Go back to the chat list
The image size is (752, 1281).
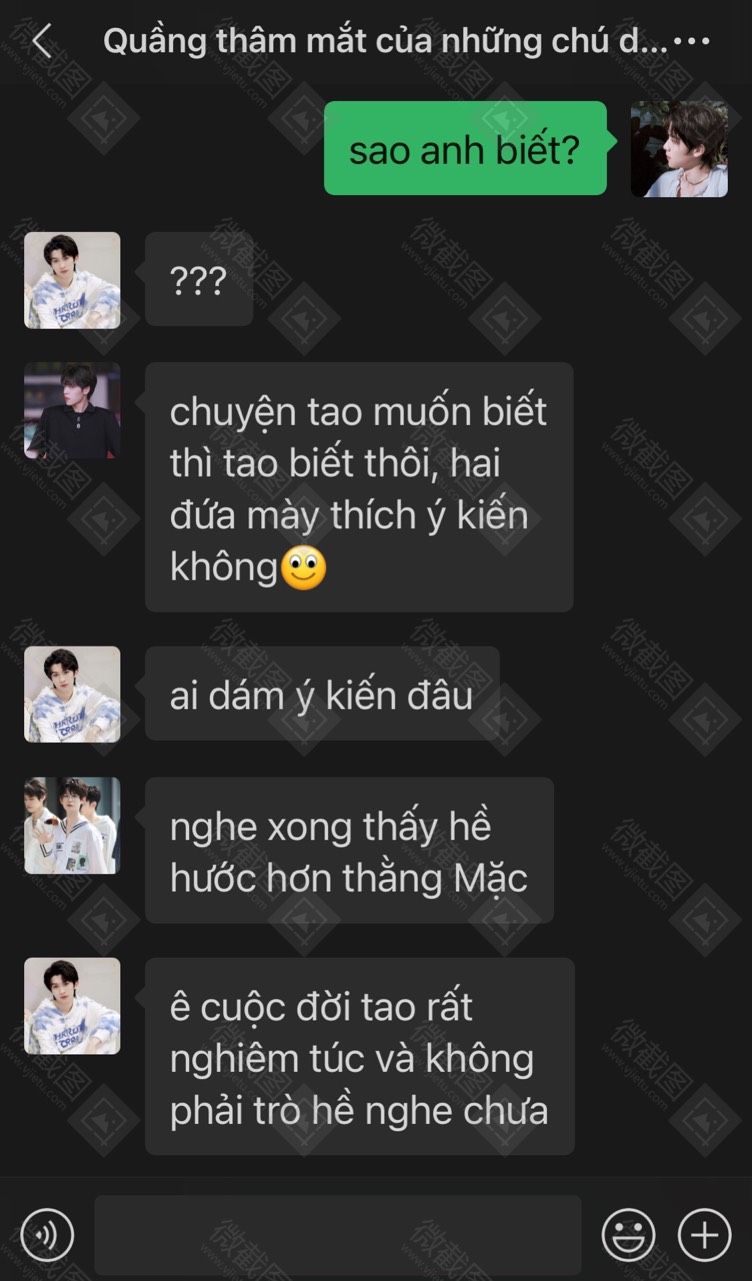(x=41, y=42)
